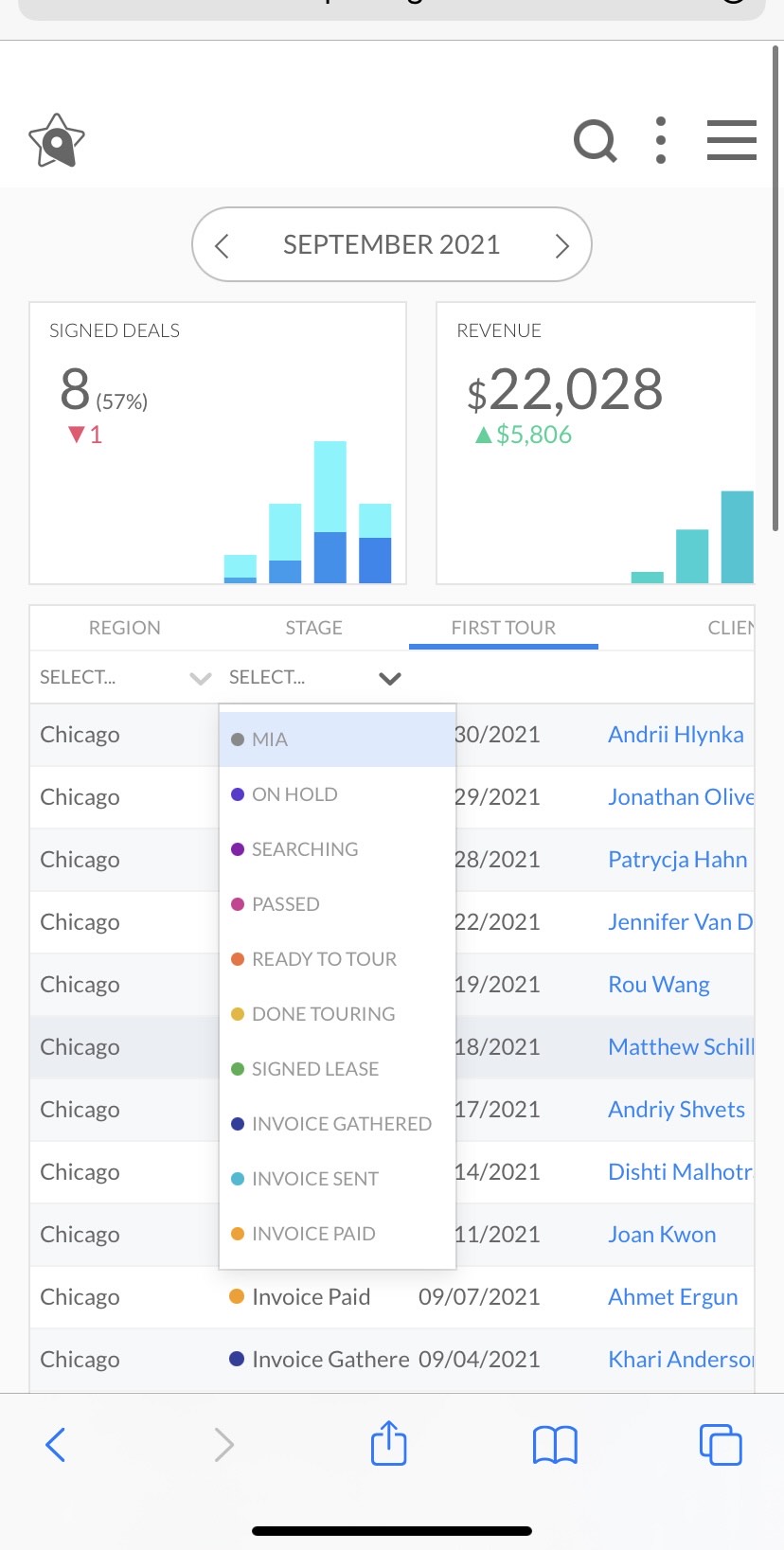Filter by Invoice Sent stage

point(338,1179)
